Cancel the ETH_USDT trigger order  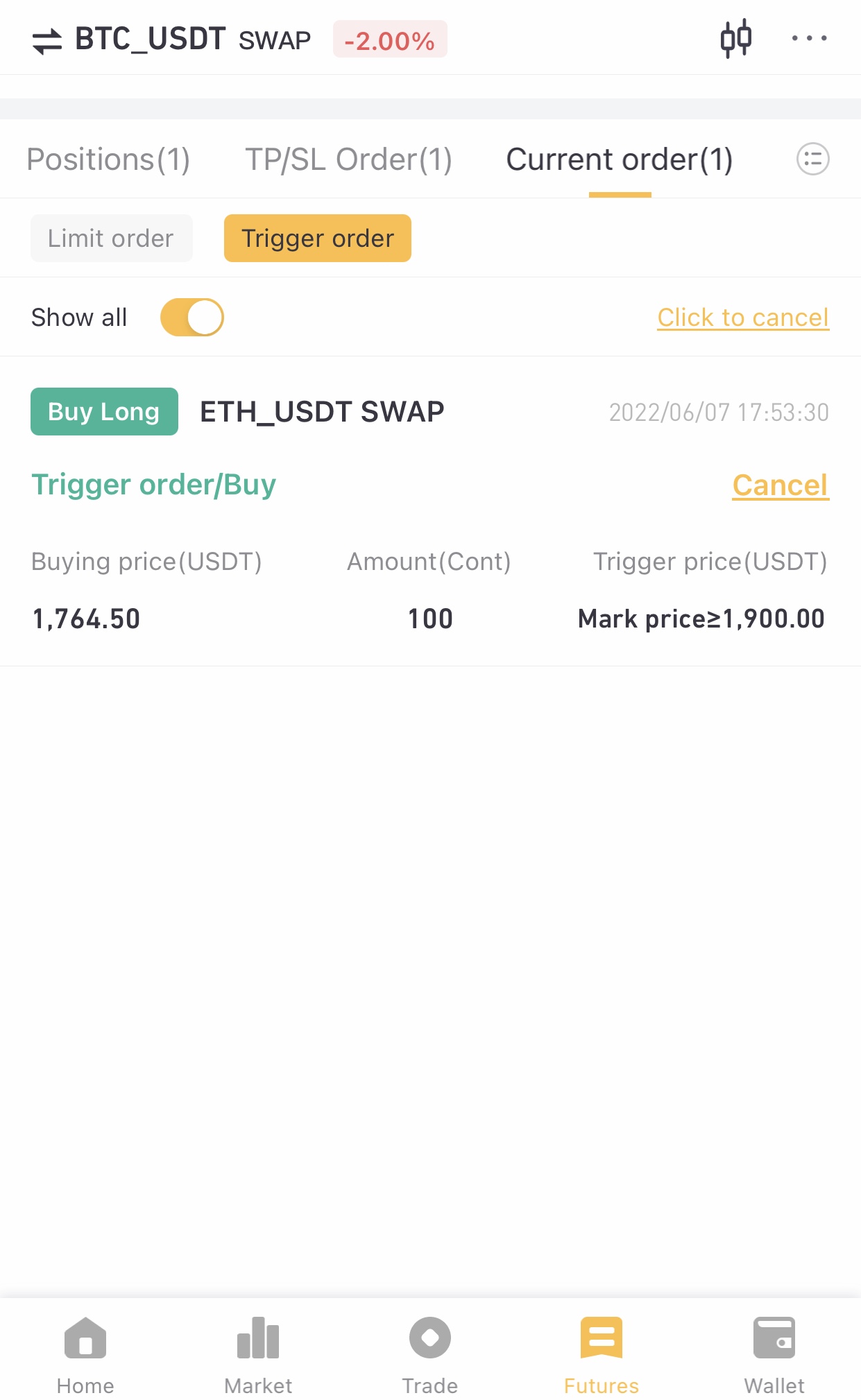[x=781, y=485]
